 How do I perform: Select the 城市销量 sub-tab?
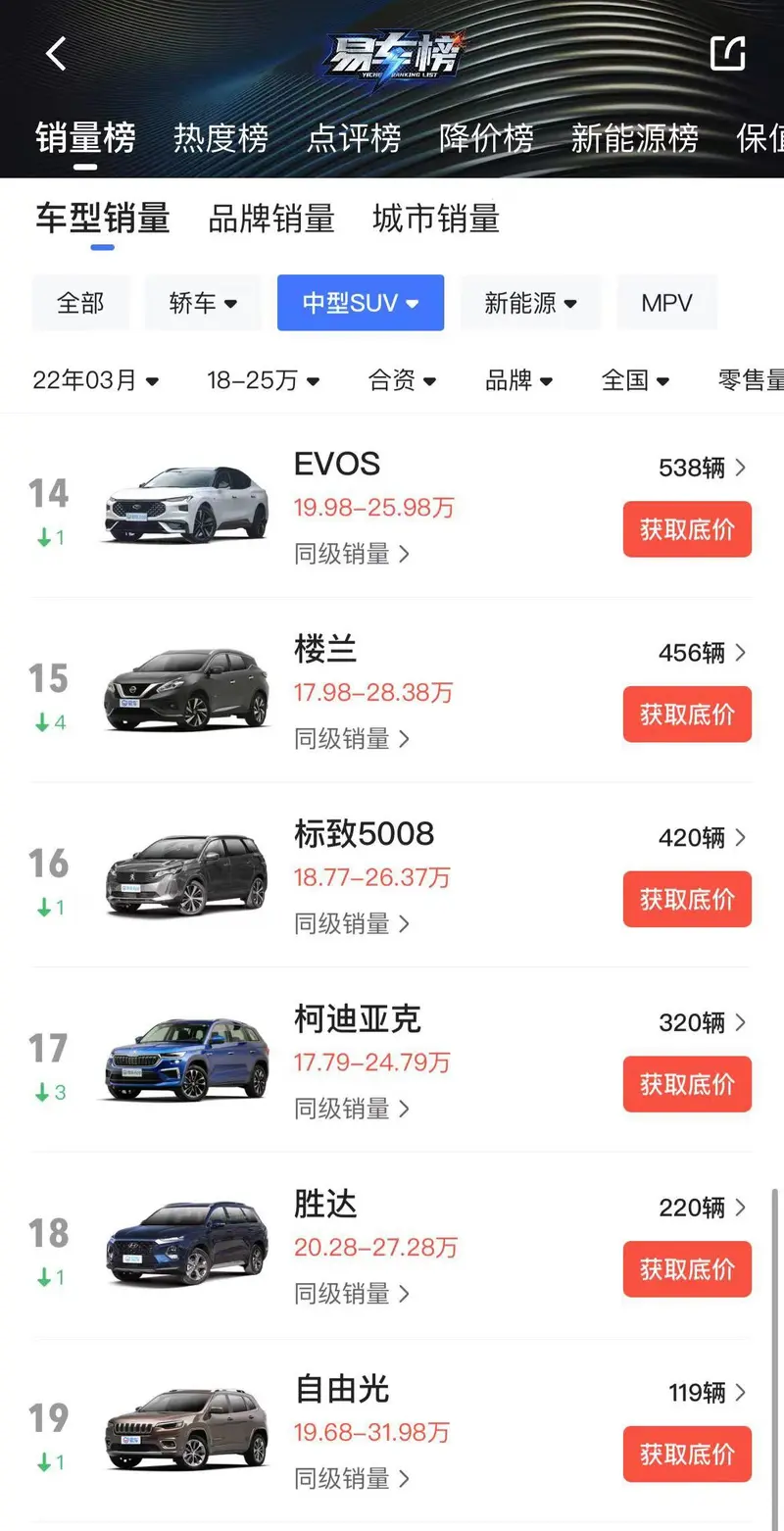coord(436,219)
